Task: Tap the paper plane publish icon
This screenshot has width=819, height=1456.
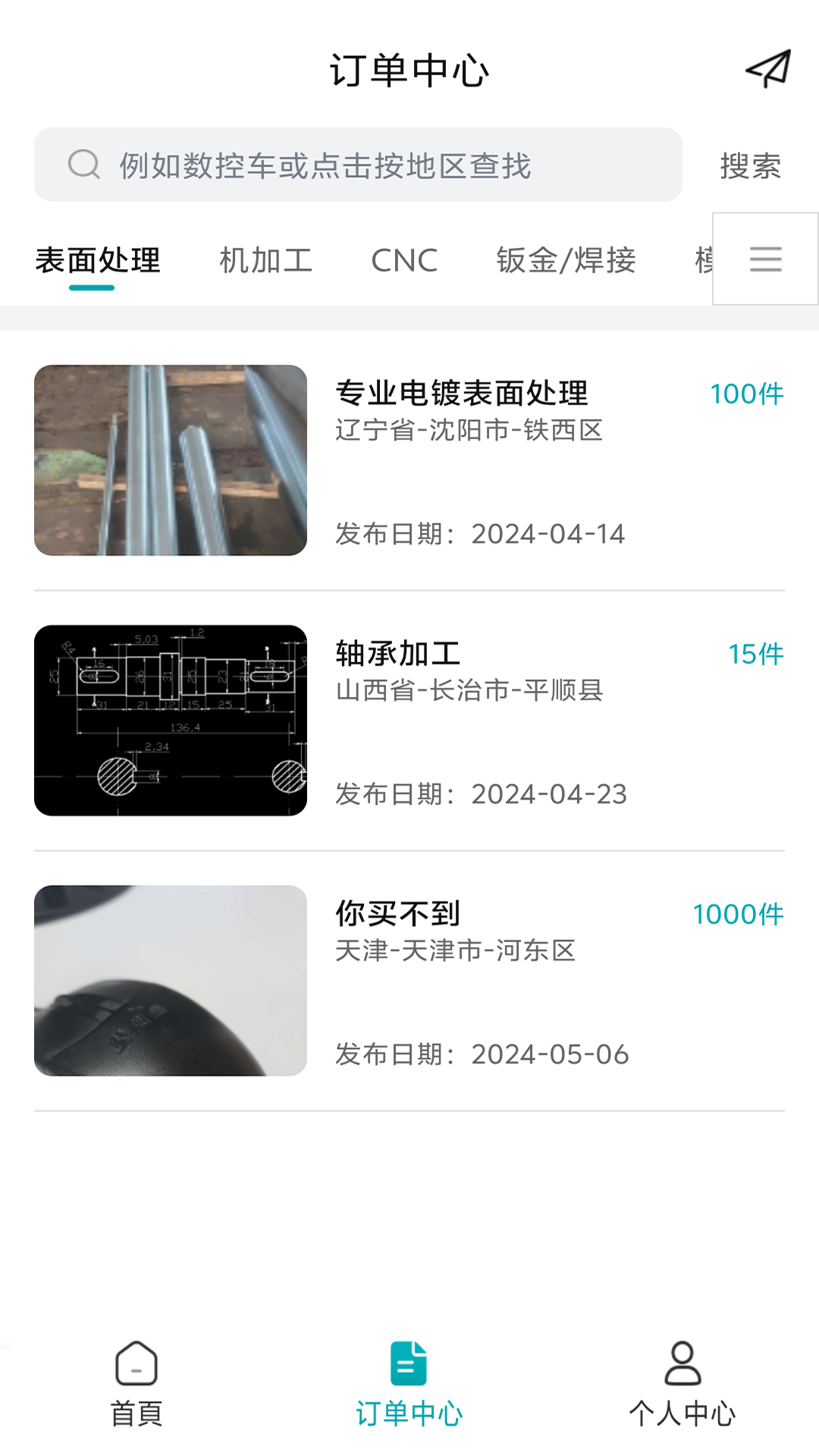Action: 768,69
